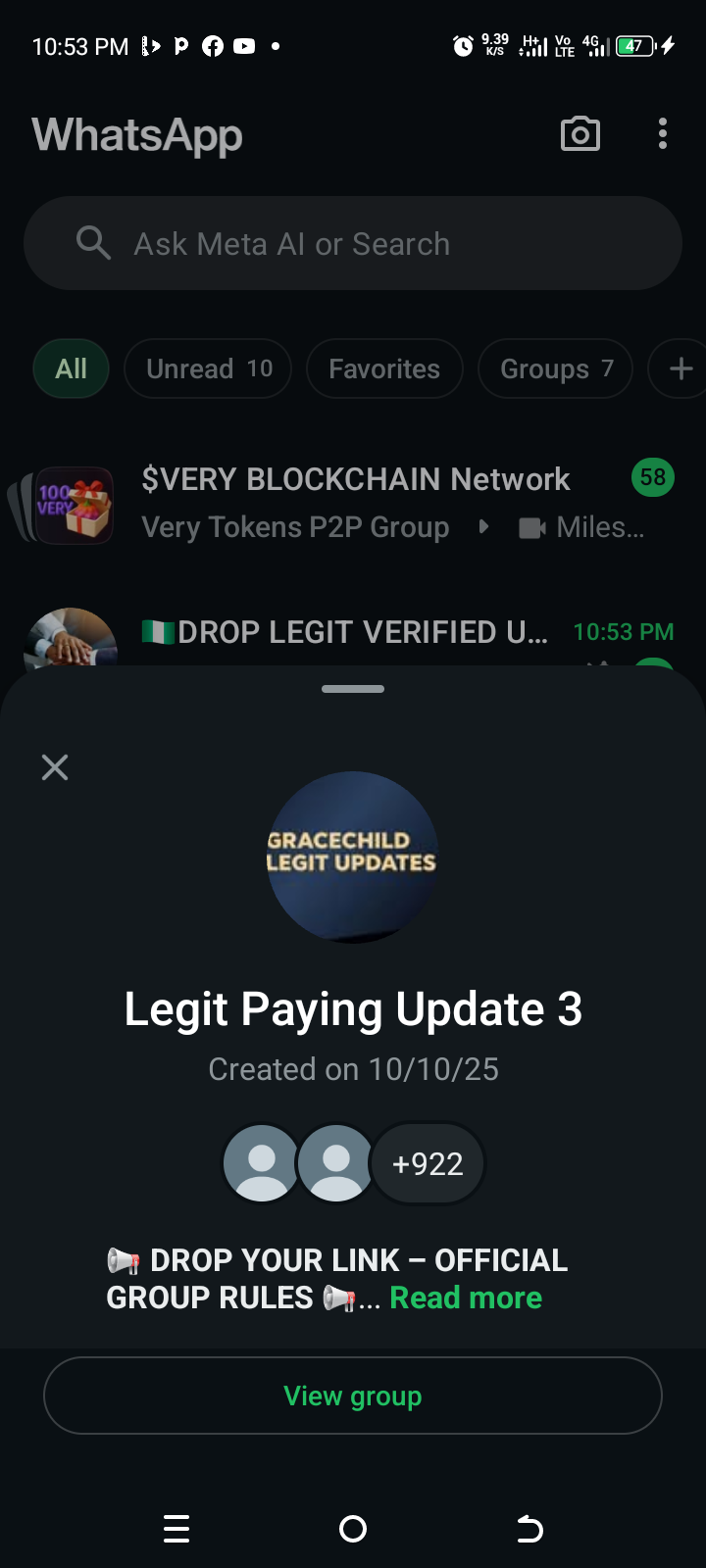The height and width of the screenshot is (1568, 706).
Task: Tap the Ask Meta AI or Search box
Action: pyautogui.click(x=353, y=243)
